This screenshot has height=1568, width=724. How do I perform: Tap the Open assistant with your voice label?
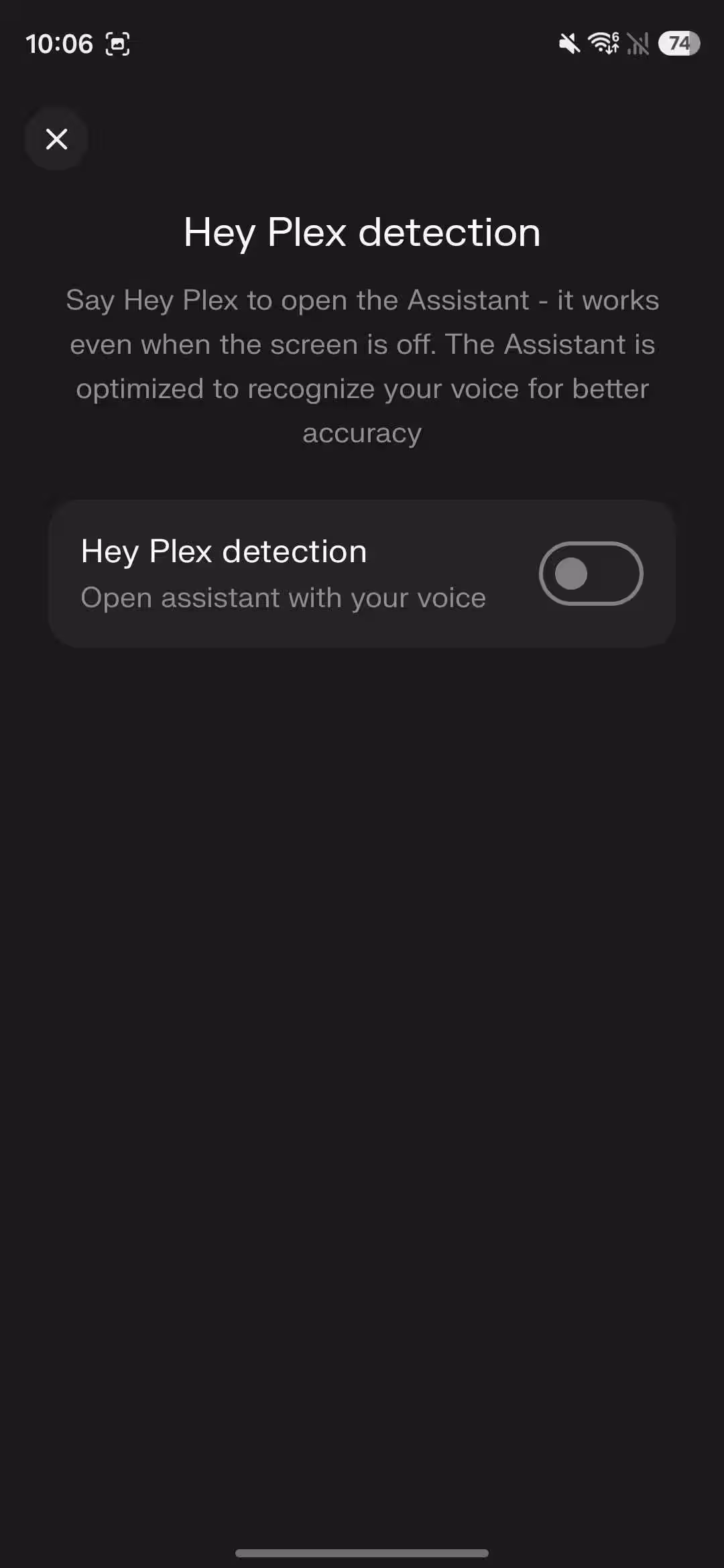click(283, 597)
